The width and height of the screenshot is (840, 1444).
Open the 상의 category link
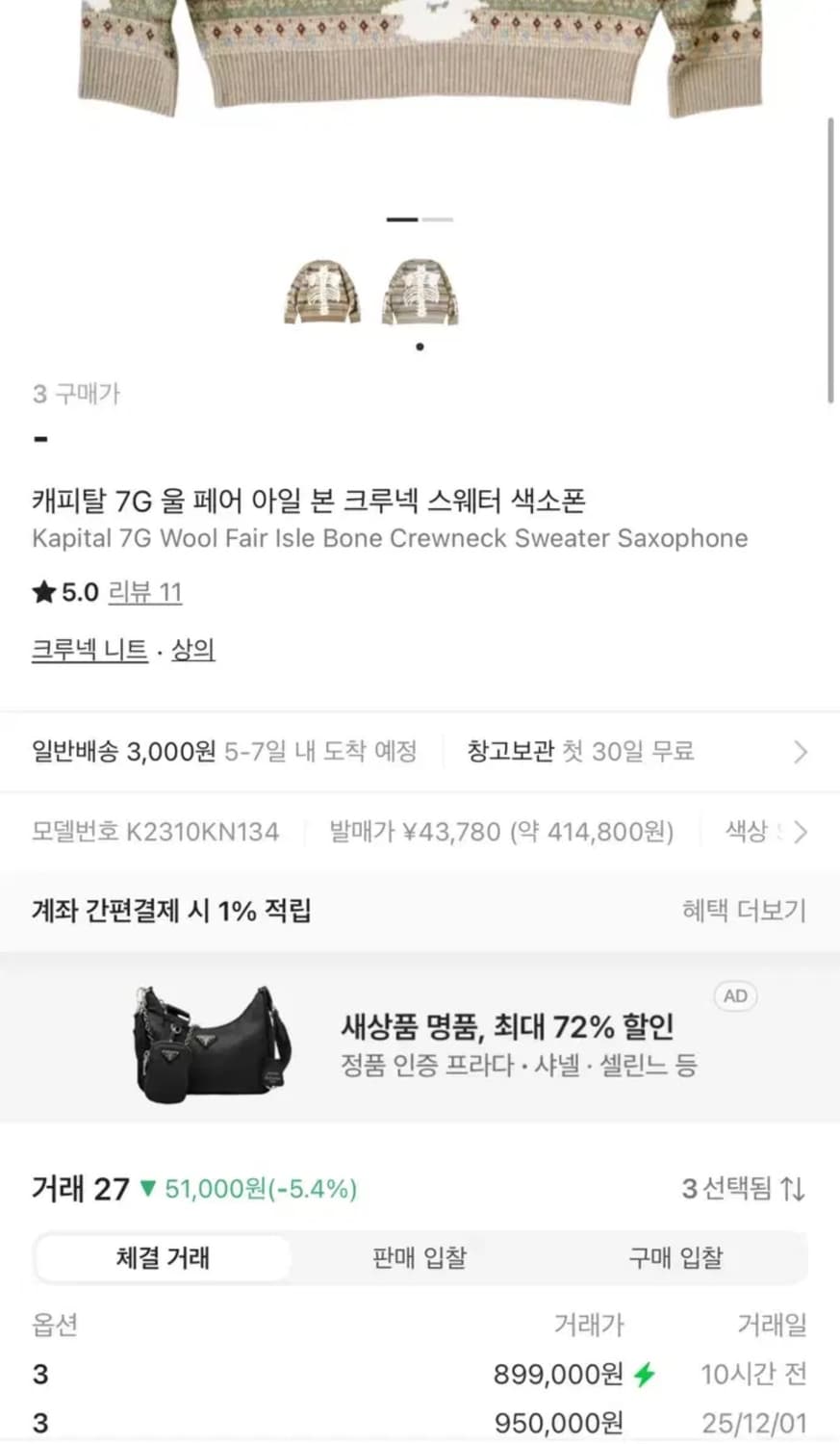coord(193,650)
